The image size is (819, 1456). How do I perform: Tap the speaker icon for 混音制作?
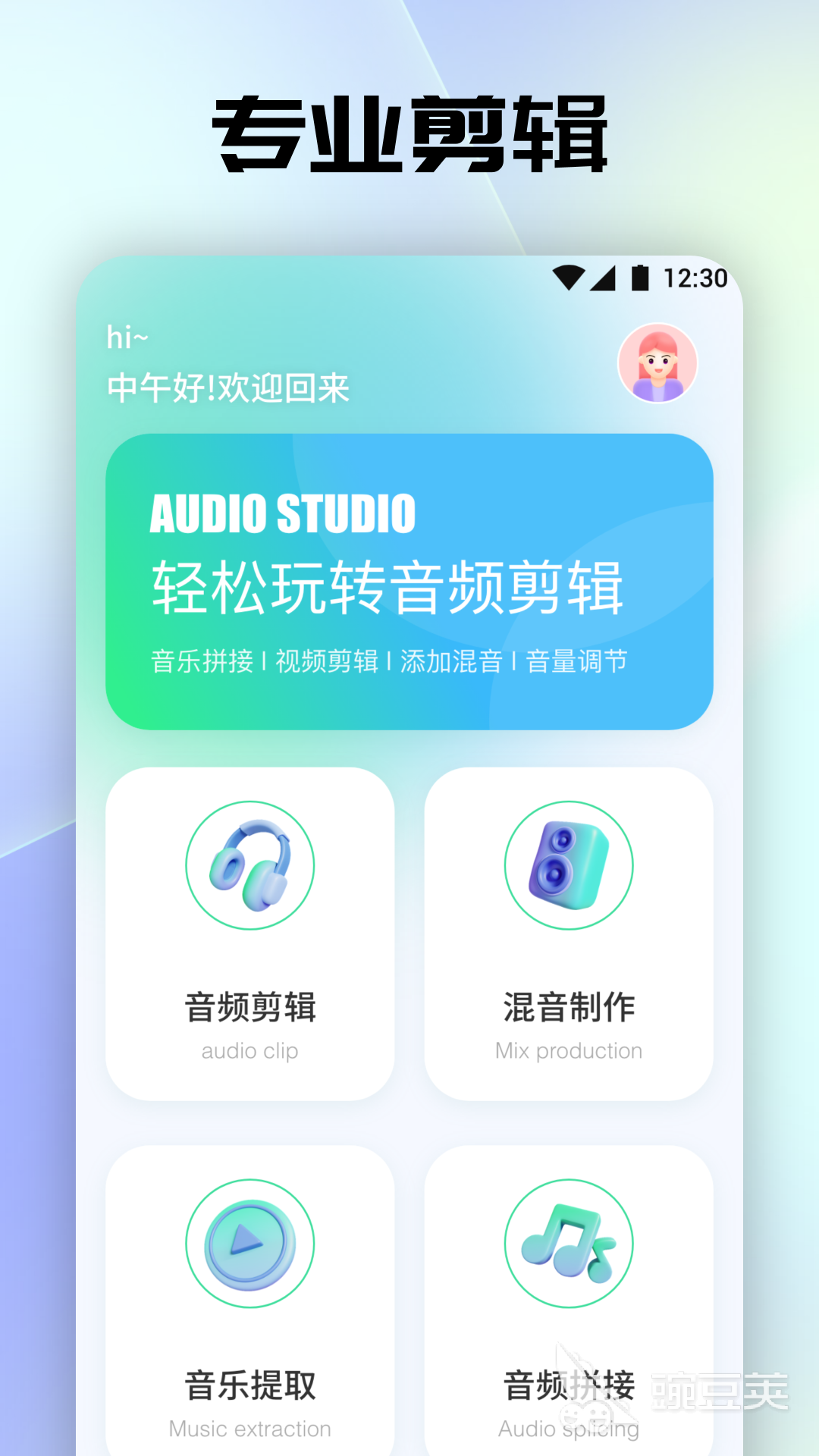[x=570, y=864]
